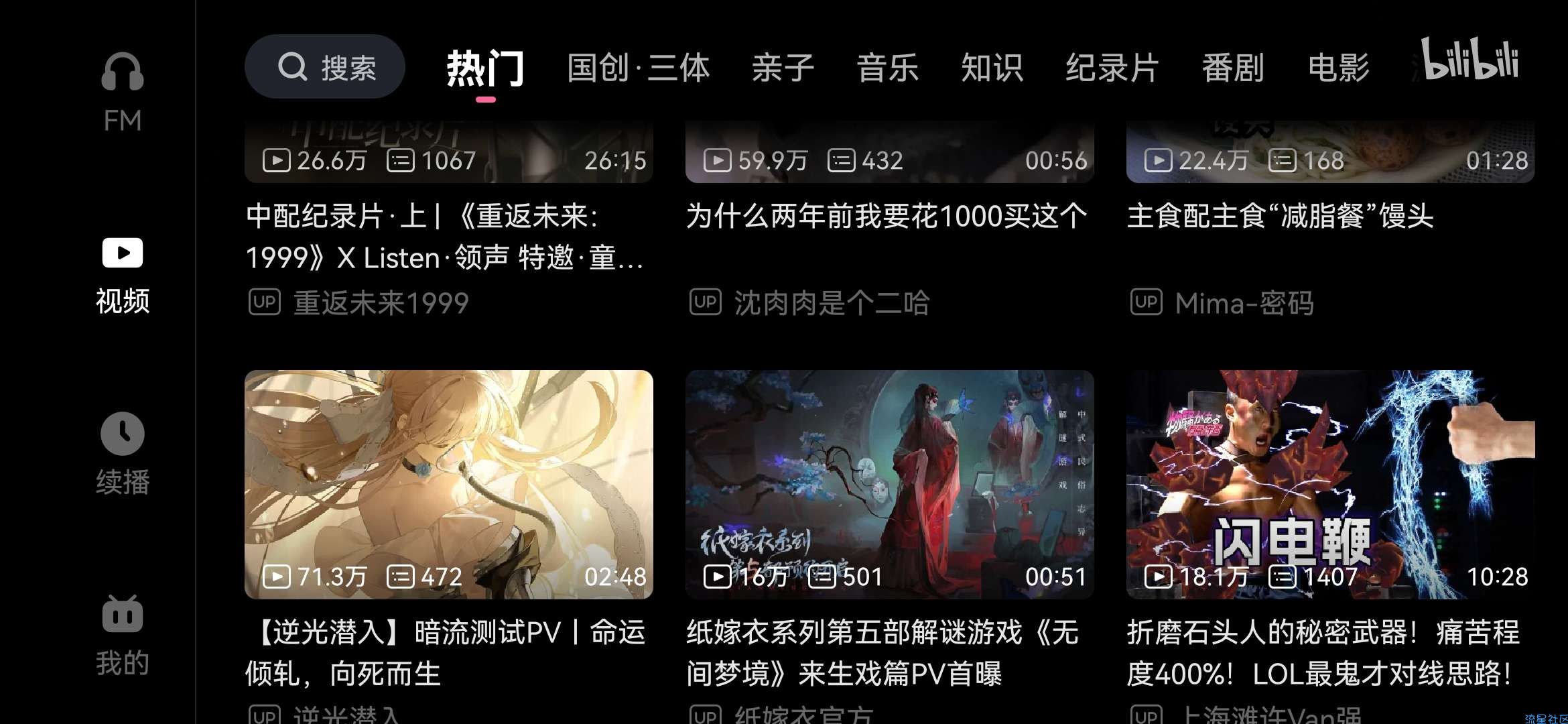Switch to the 国创·三体 tab
The image size is (1568, 724).
tap(638, 68)
